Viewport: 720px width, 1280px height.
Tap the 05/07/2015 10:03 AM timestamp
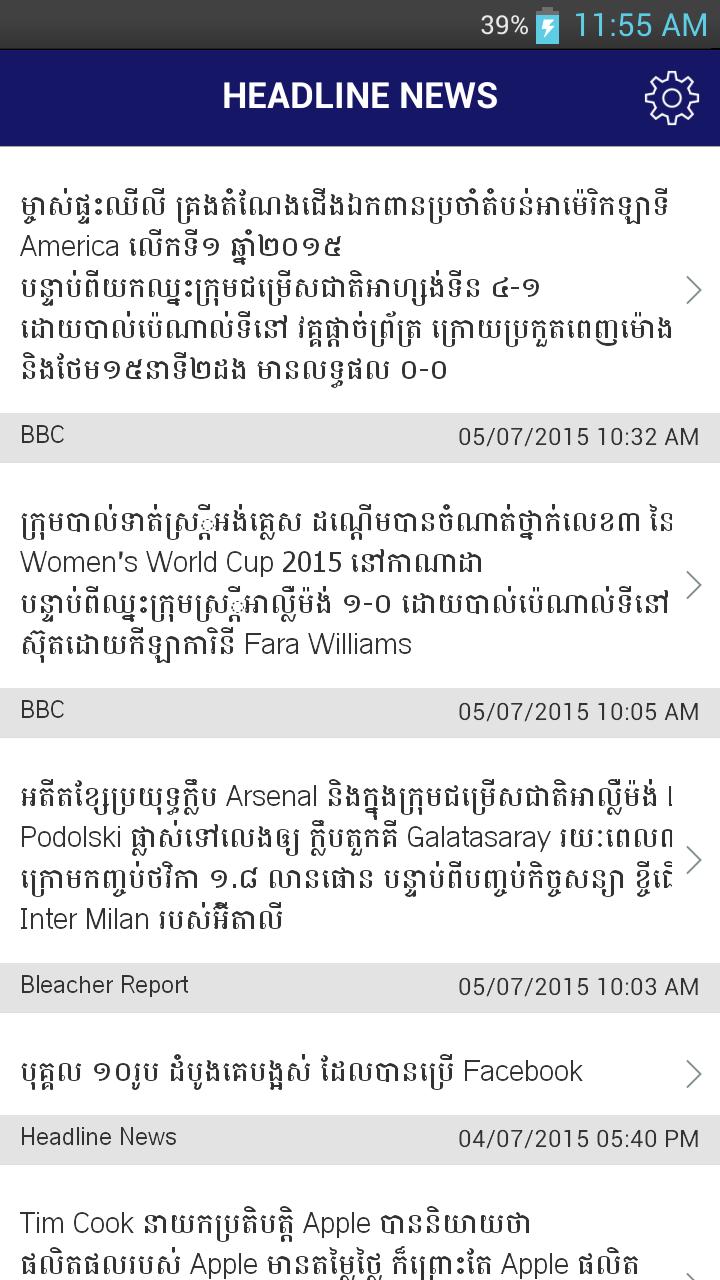tap(577, 986)
